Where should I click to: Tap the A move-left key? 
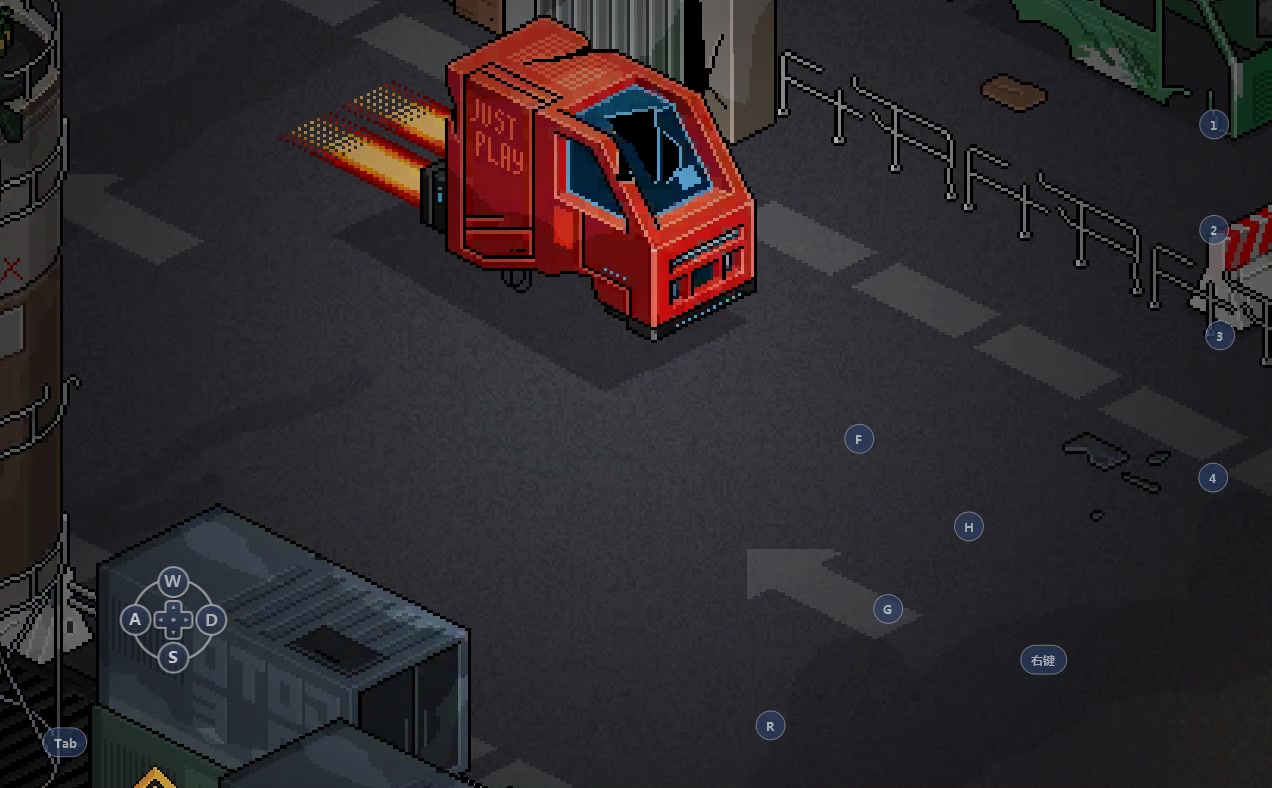coord(135,620)
